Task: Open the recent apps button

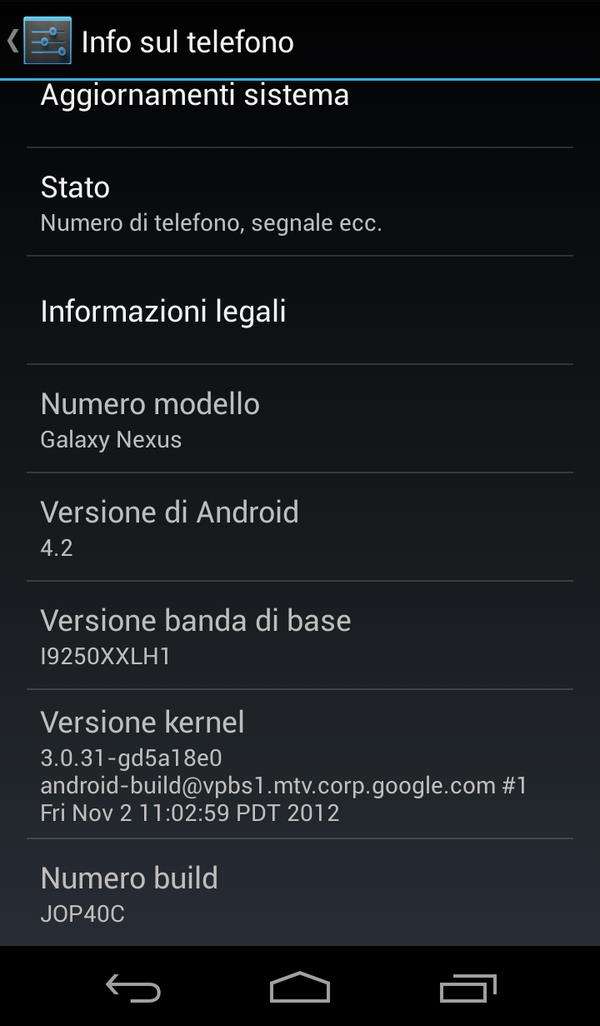Action: pos(467,987)
